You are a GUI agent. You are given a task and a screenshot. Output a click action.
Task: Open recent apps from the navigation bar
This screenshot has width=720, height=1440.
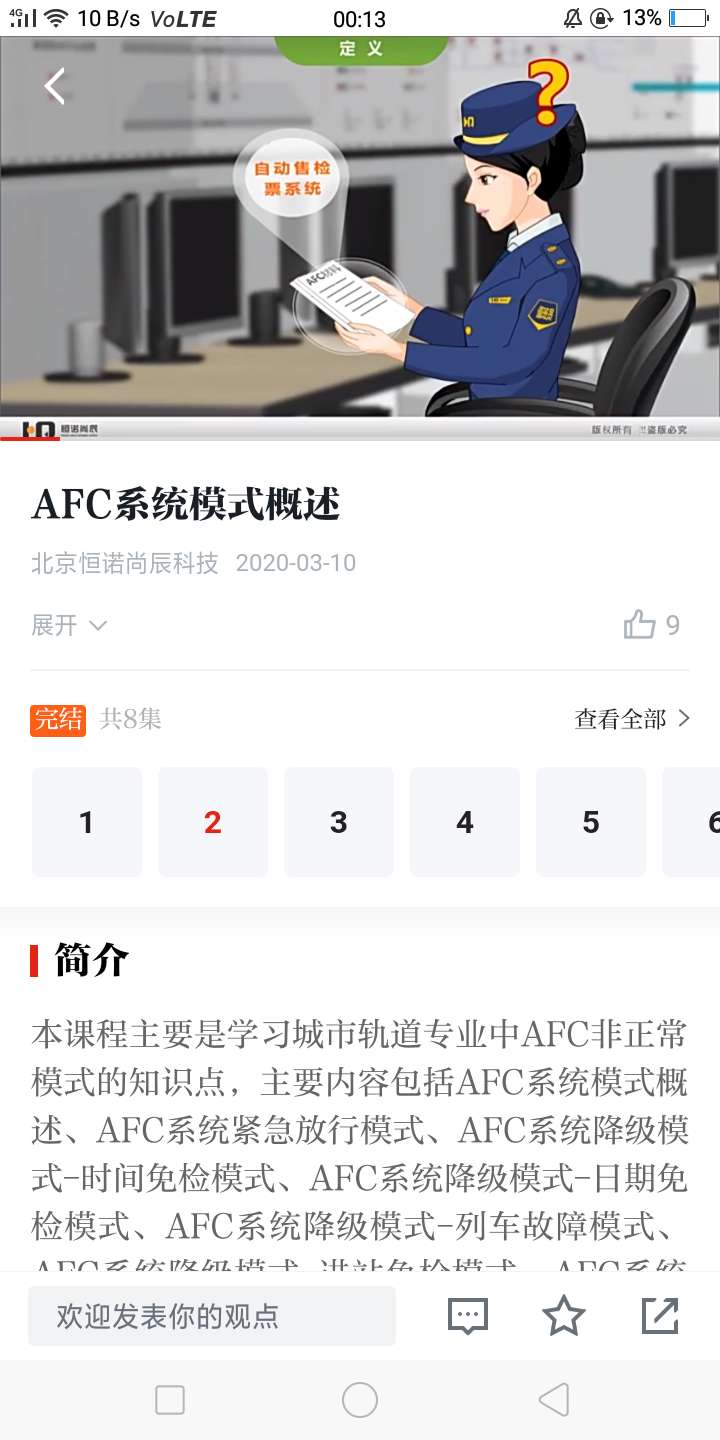pyautogui.click(x=170, y=1400)
